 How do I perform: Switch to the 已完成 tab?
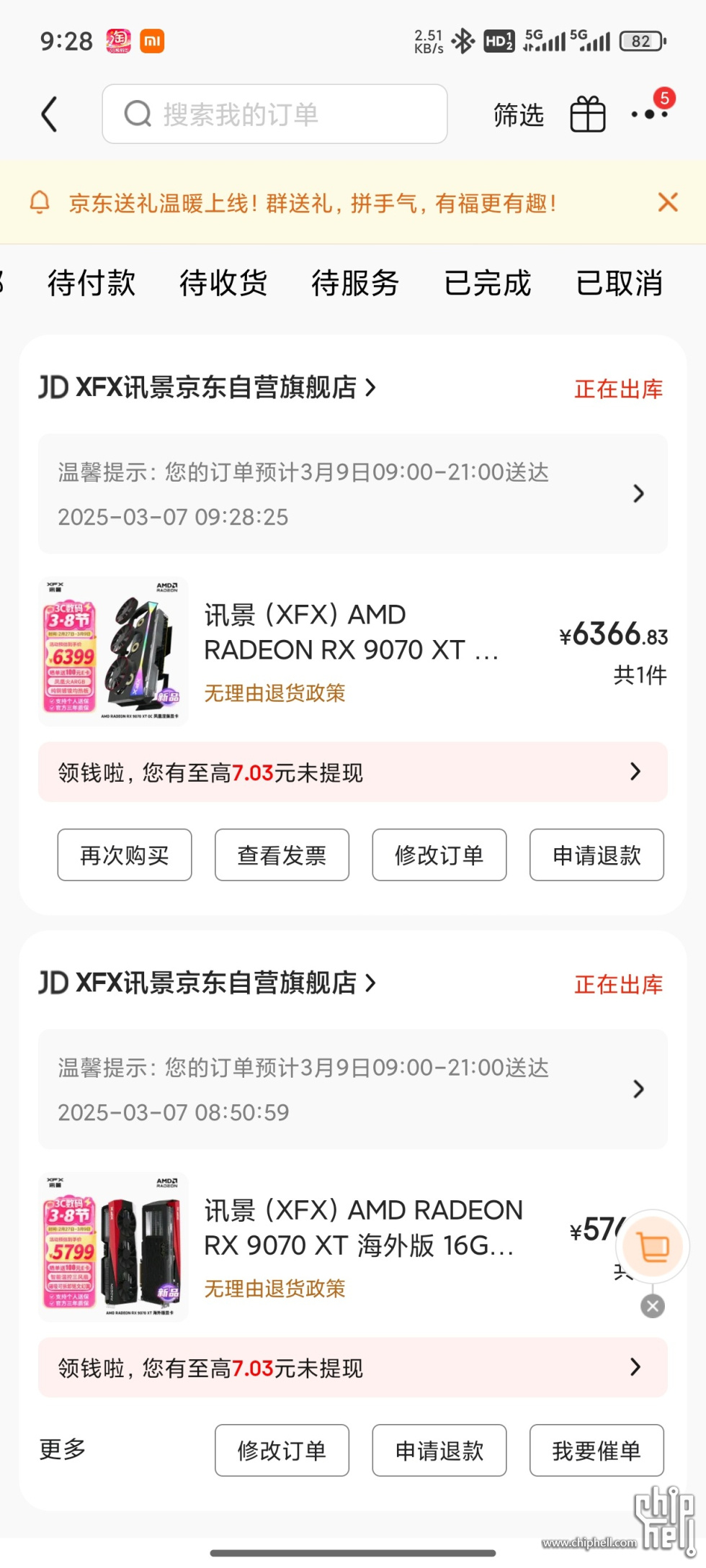coord(488,283)
